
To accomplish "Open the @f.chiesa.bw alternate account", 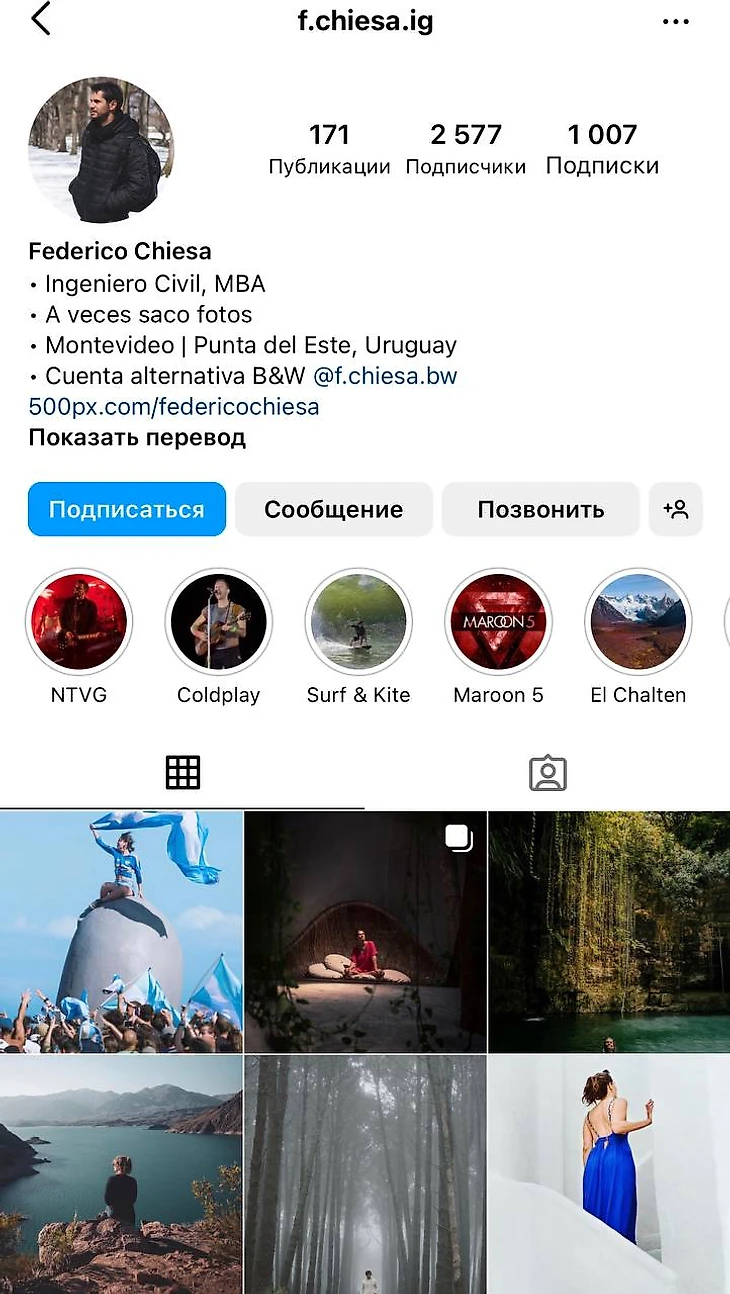I will pos(385,376).
